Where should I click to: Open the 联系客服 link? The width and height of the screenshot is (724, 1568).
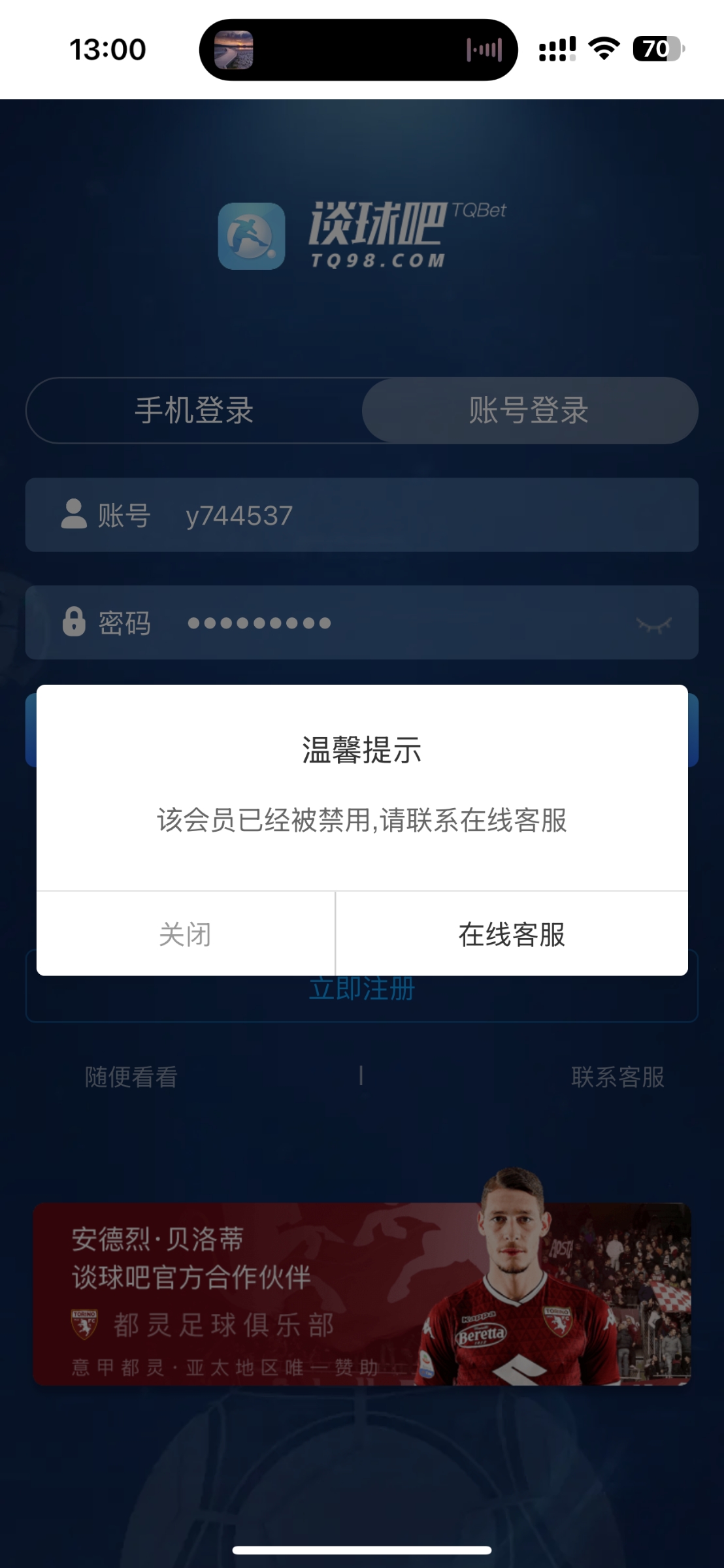click(617, 1077)
